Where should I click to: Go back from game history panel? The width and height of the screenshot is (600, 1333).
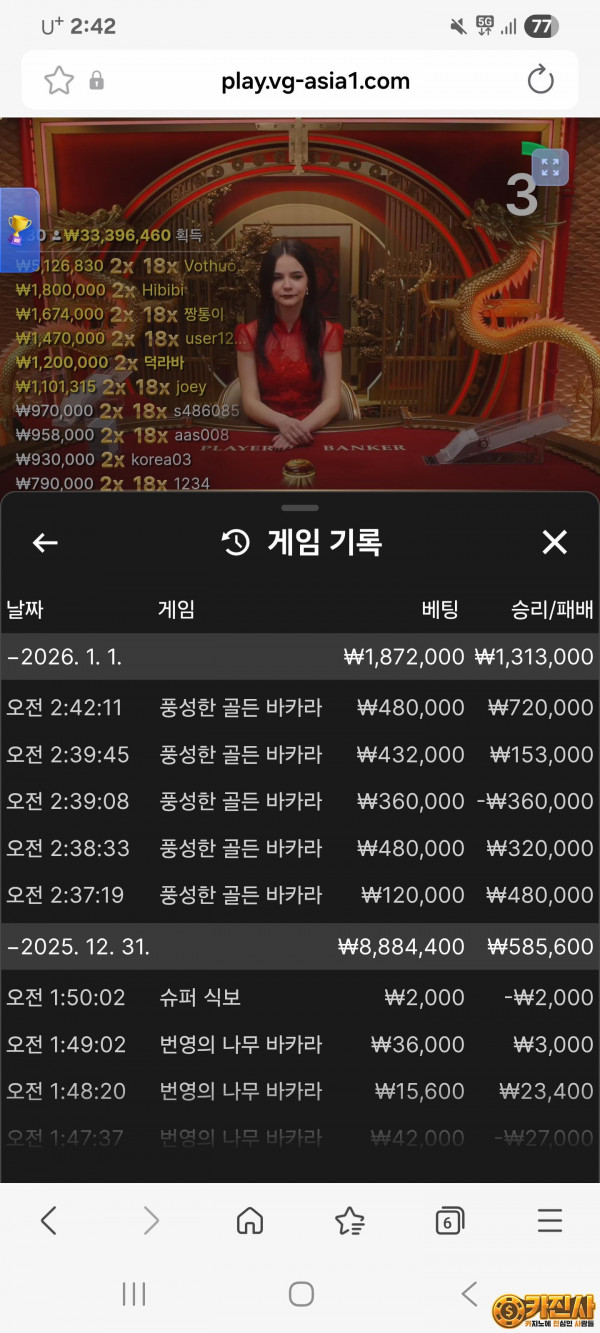click(x=45, y=543)
